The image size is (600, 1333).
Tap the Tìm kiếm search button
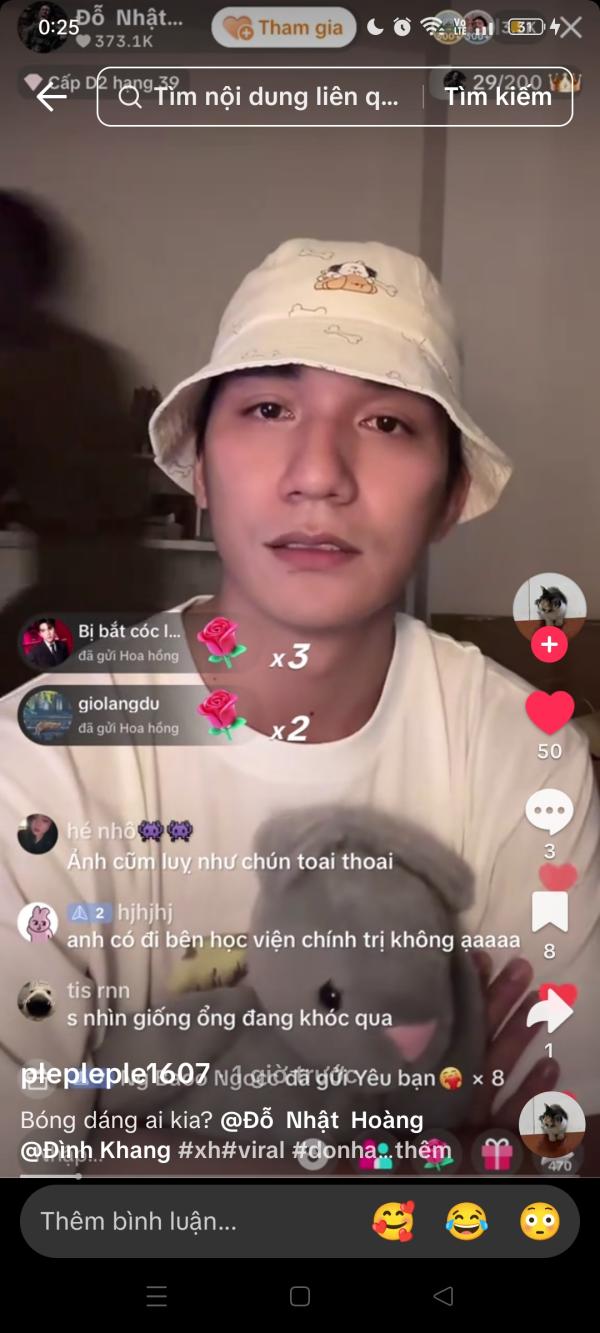(498, 97)
